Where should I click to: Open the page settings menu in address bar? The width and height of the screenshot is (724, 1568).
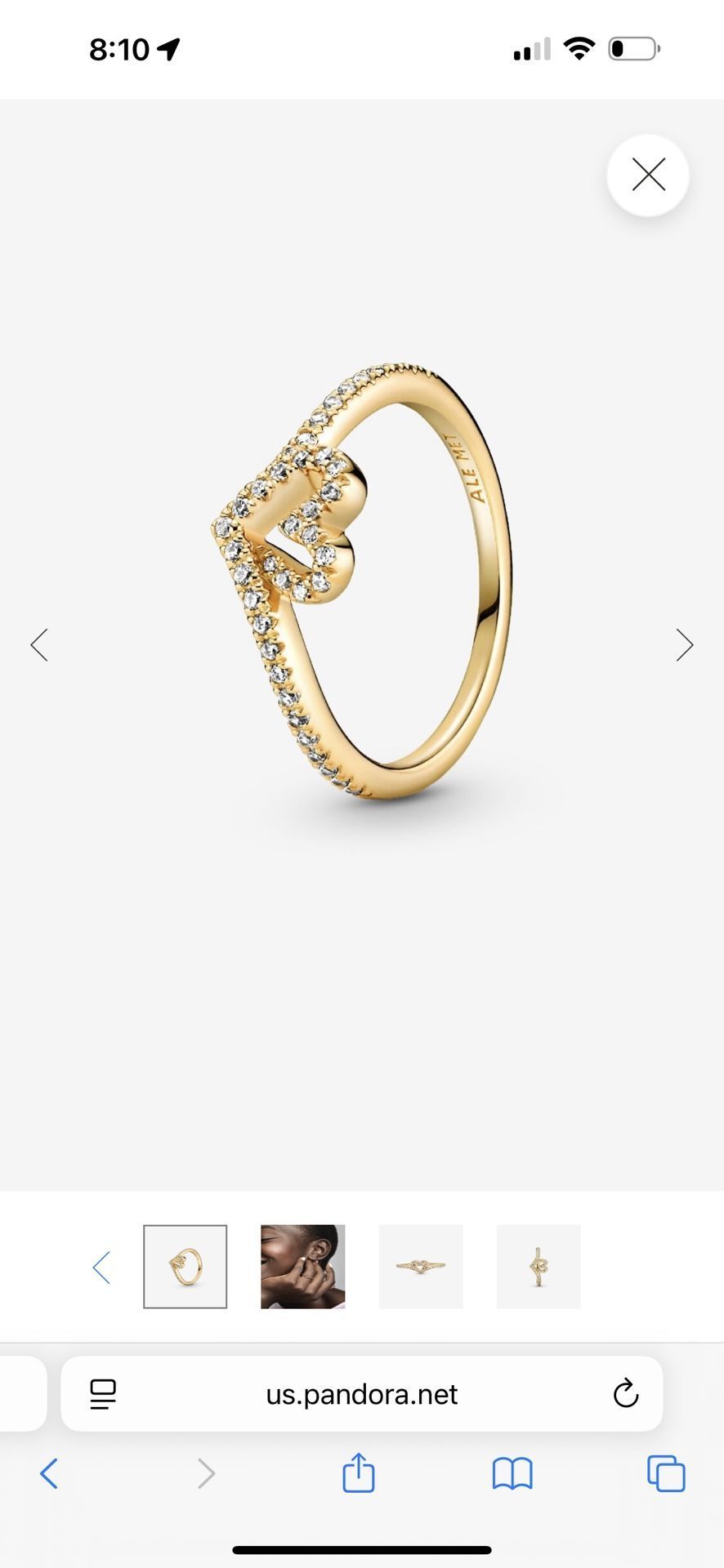103,1394
